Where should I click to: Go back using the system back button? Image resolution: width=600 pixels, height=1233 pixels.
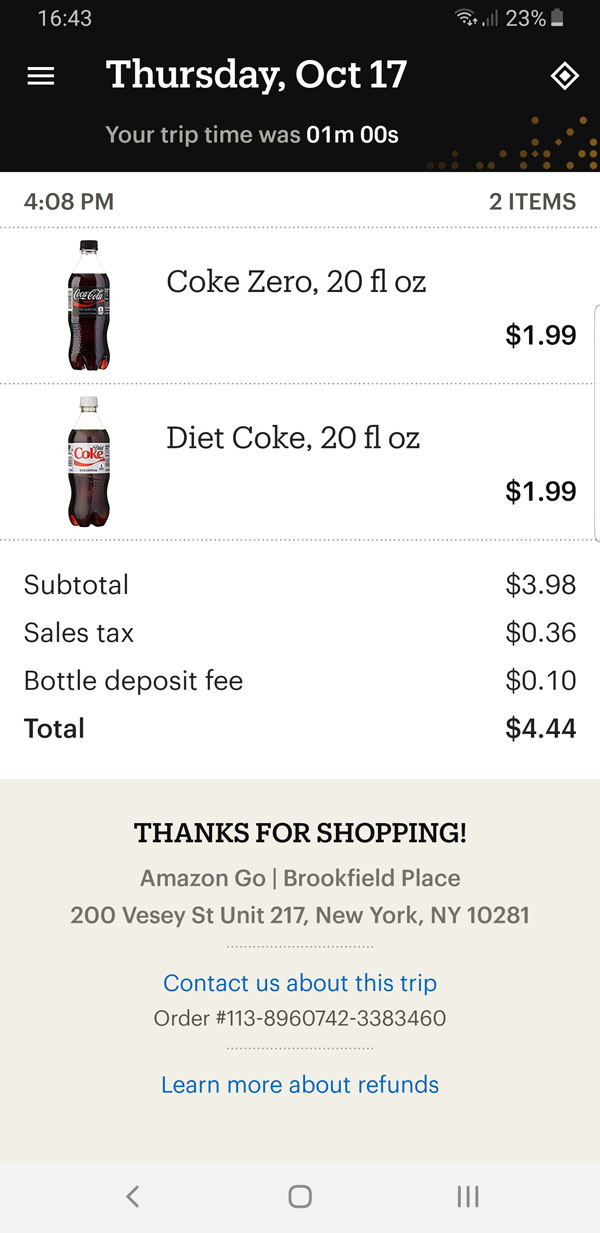tap(132, 1196)
